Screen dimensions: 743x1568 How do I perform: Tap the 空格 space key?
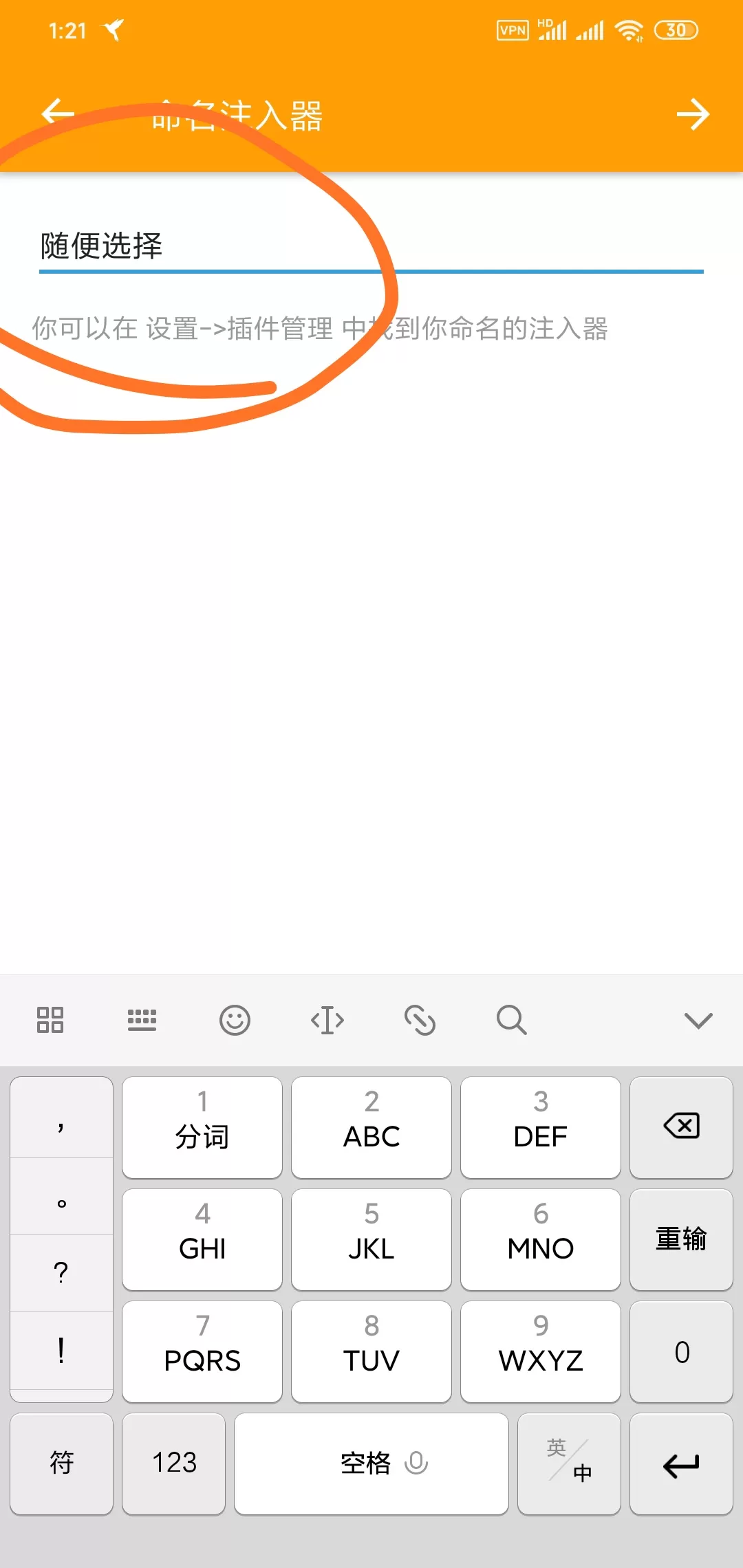371,1463
